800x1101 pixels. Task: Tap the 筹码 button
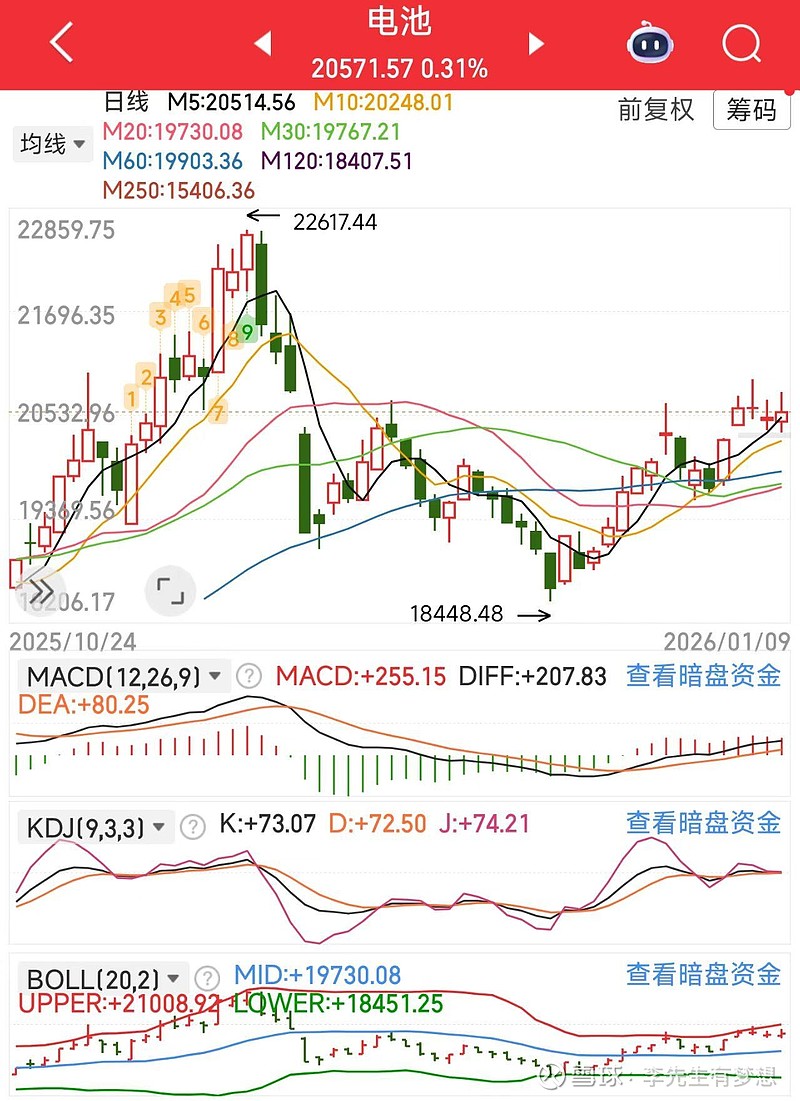pyautogui.click(x=752, y=110)
